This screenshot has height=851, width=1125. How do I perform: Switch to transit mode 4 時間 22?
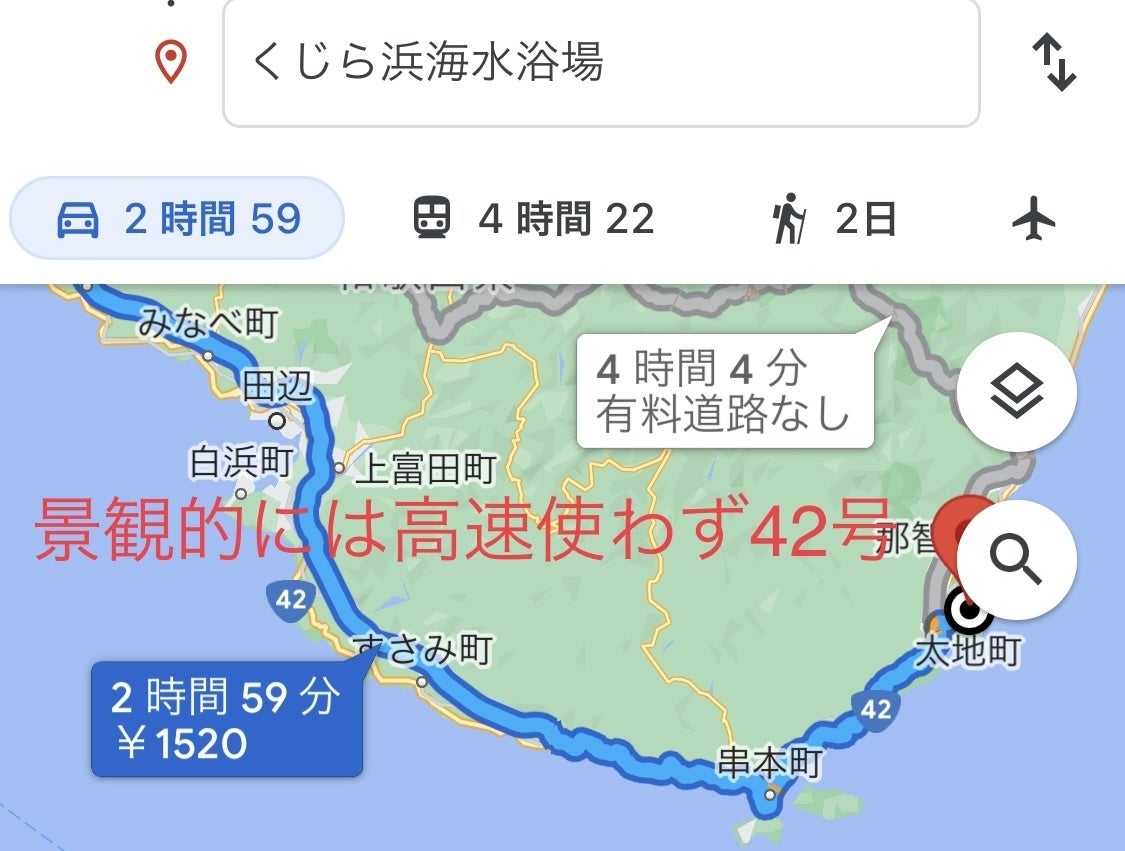pyautogui.click(x=534, y=218)
